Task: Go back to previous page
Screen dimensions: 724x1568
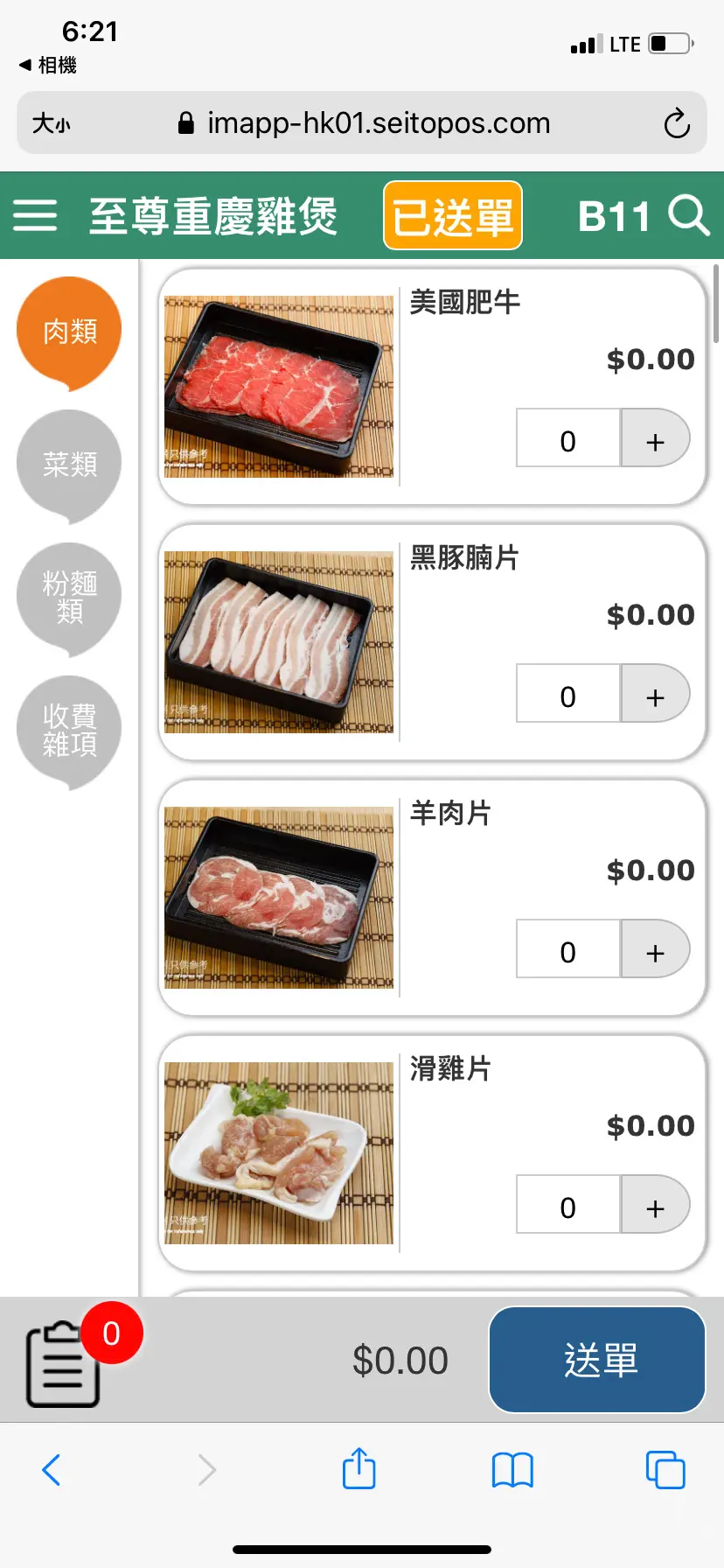Action: (52, 1469)
